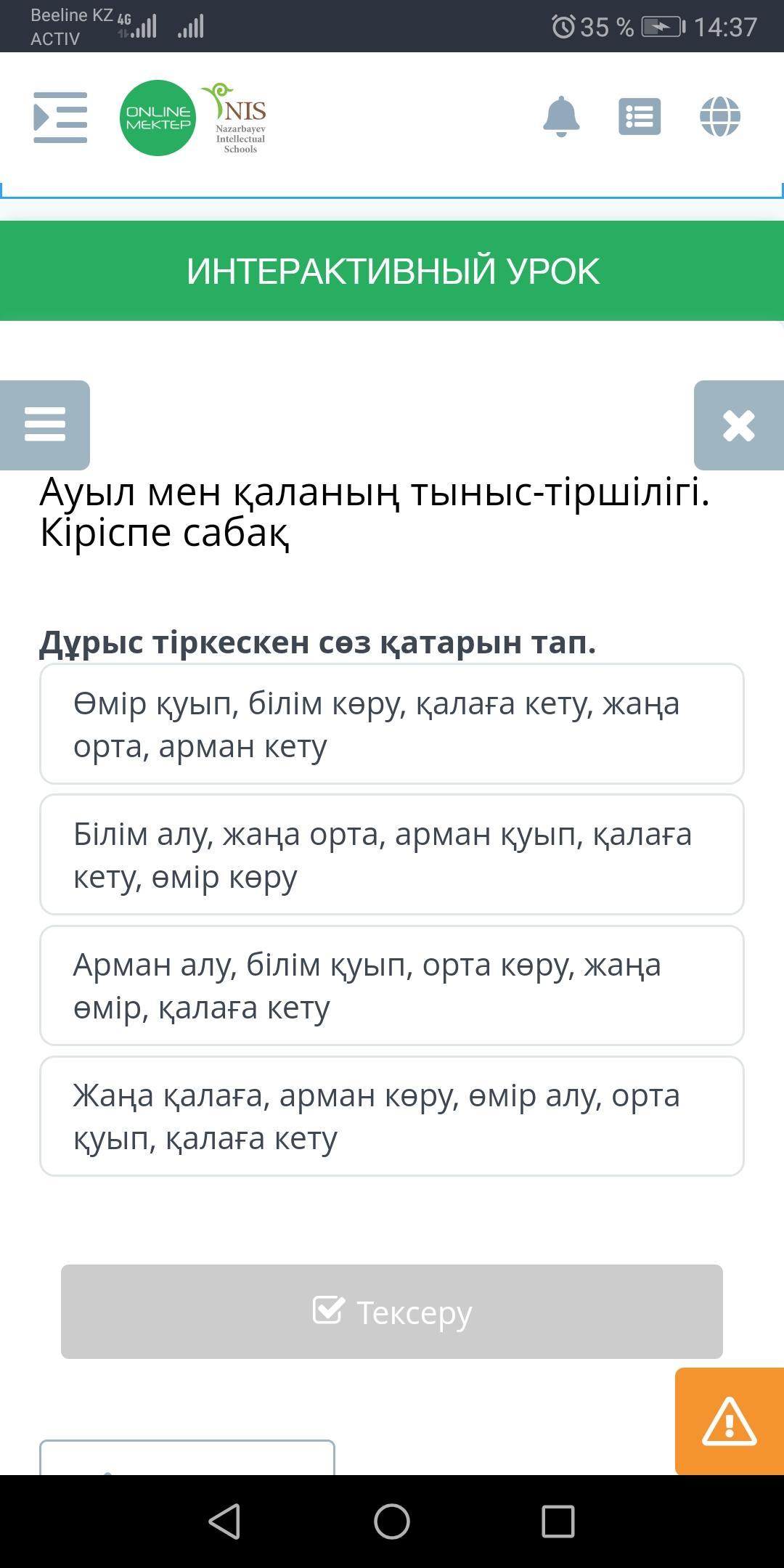The width and height of the screenshot is (784, 1568).
Task: Tap the Тексеру check button
Action: (x=392, y=1312)
